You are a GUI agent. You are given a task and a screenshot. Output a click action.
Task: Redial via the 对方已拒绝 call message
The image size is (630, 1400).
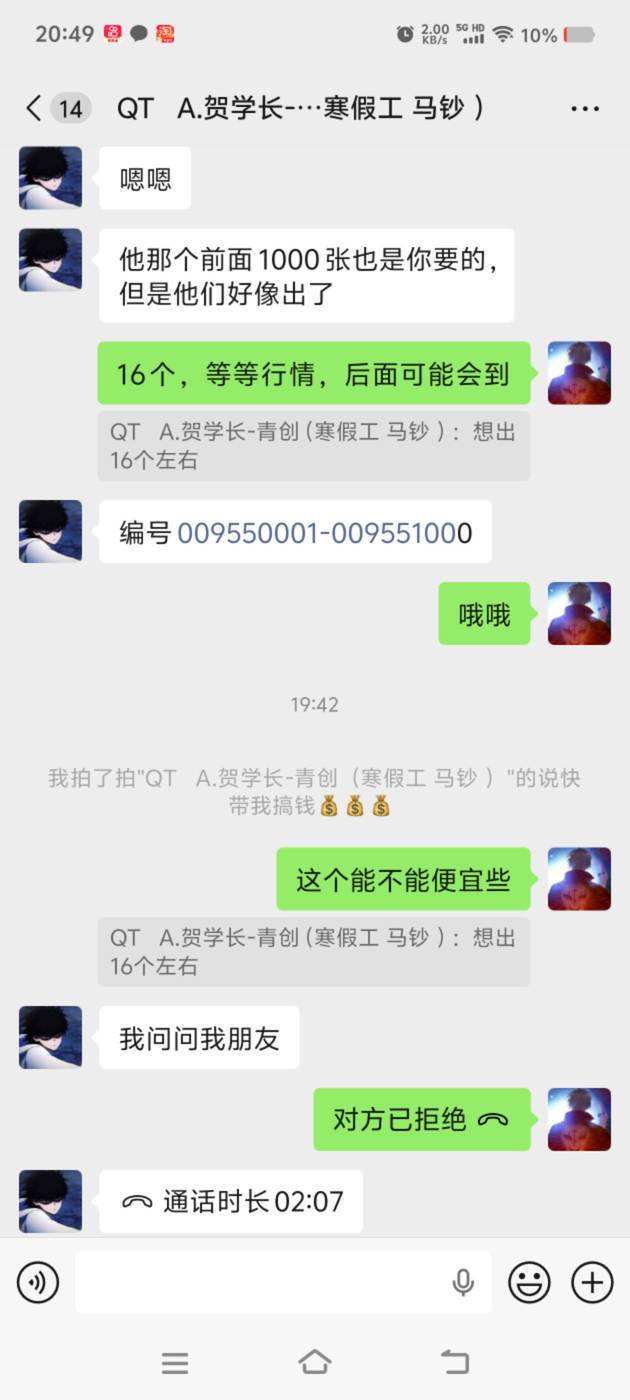point(420,1119)
